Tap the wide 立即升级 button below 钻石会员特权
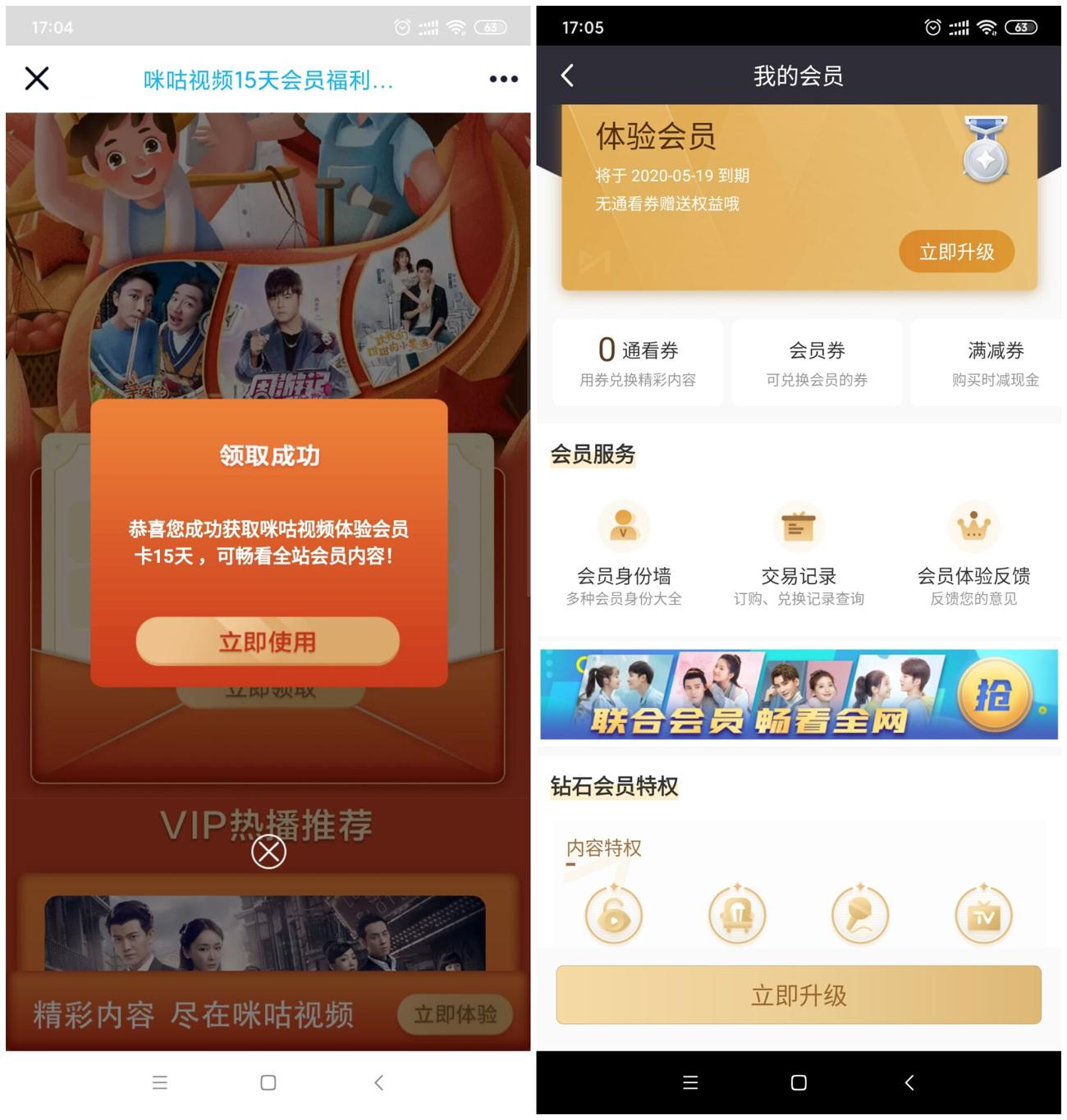Image resolution: width=1067 pixels, height=1120 pixels. click(799, 995)
